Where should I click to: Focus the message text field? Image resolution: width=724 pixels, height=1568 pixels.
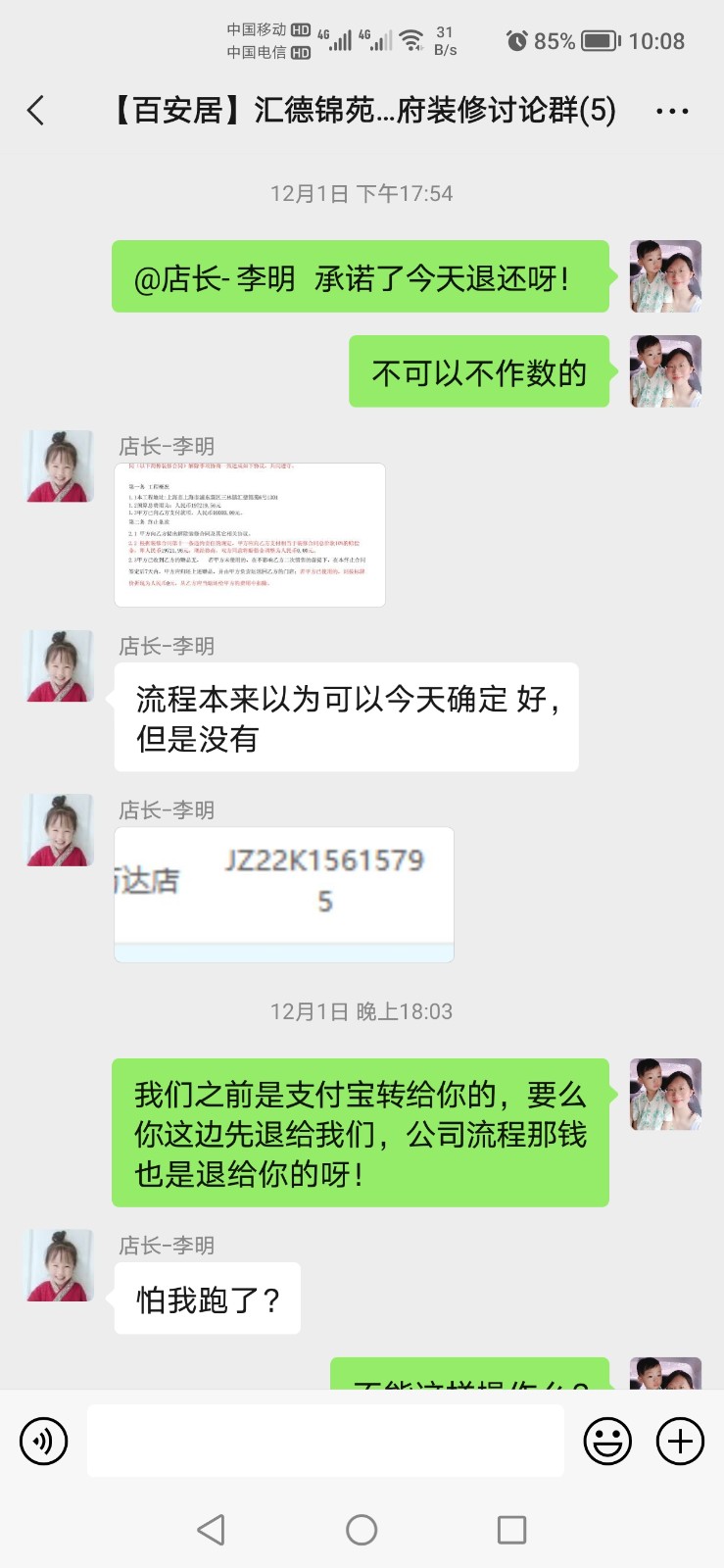(x=325, y=1442)
